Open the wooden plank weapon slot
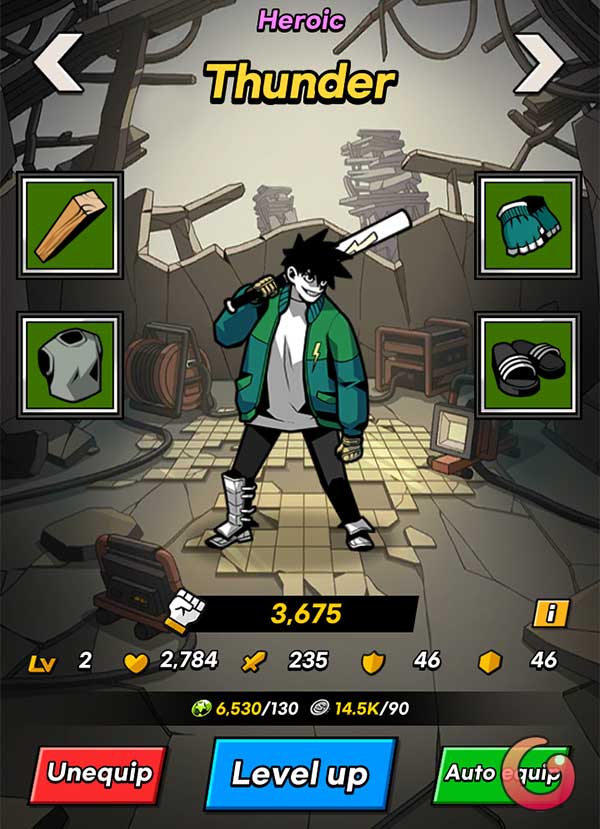 coord(70,224)
